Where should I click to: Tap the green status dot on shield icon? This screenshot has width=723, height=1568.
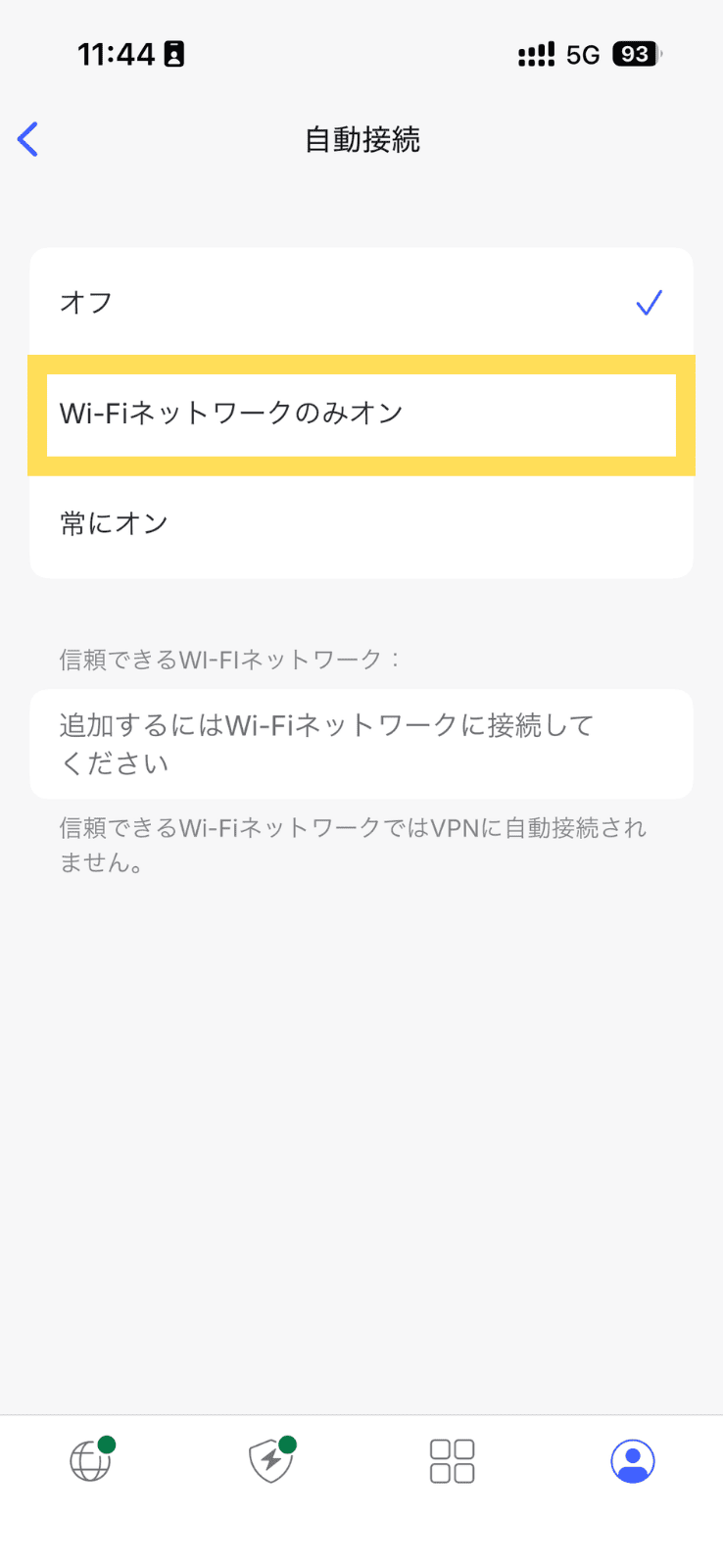tap(288, 1443)
